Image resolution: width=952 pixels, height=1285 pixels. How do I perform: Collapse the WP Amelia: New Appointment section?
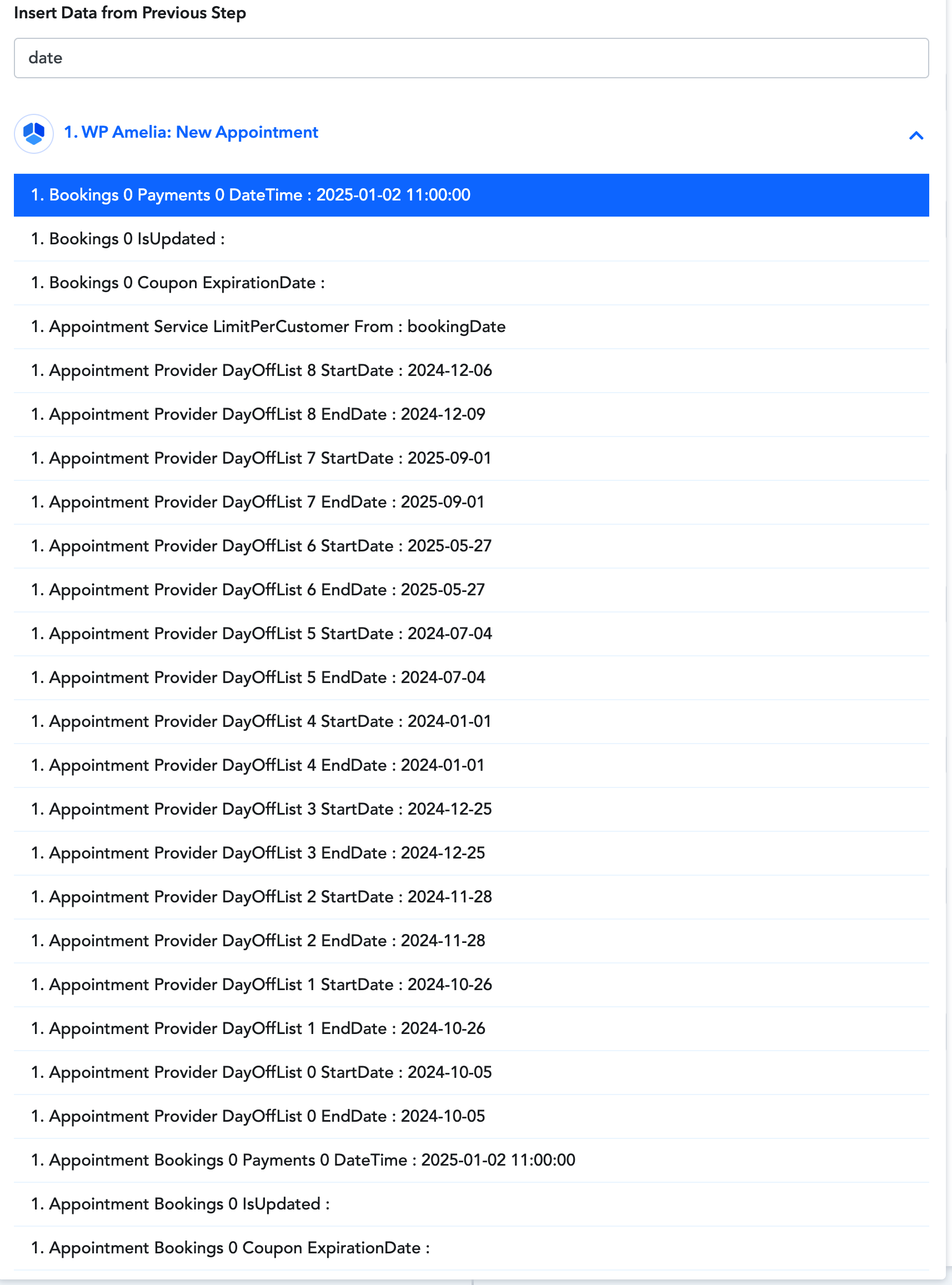pos(915,135)
